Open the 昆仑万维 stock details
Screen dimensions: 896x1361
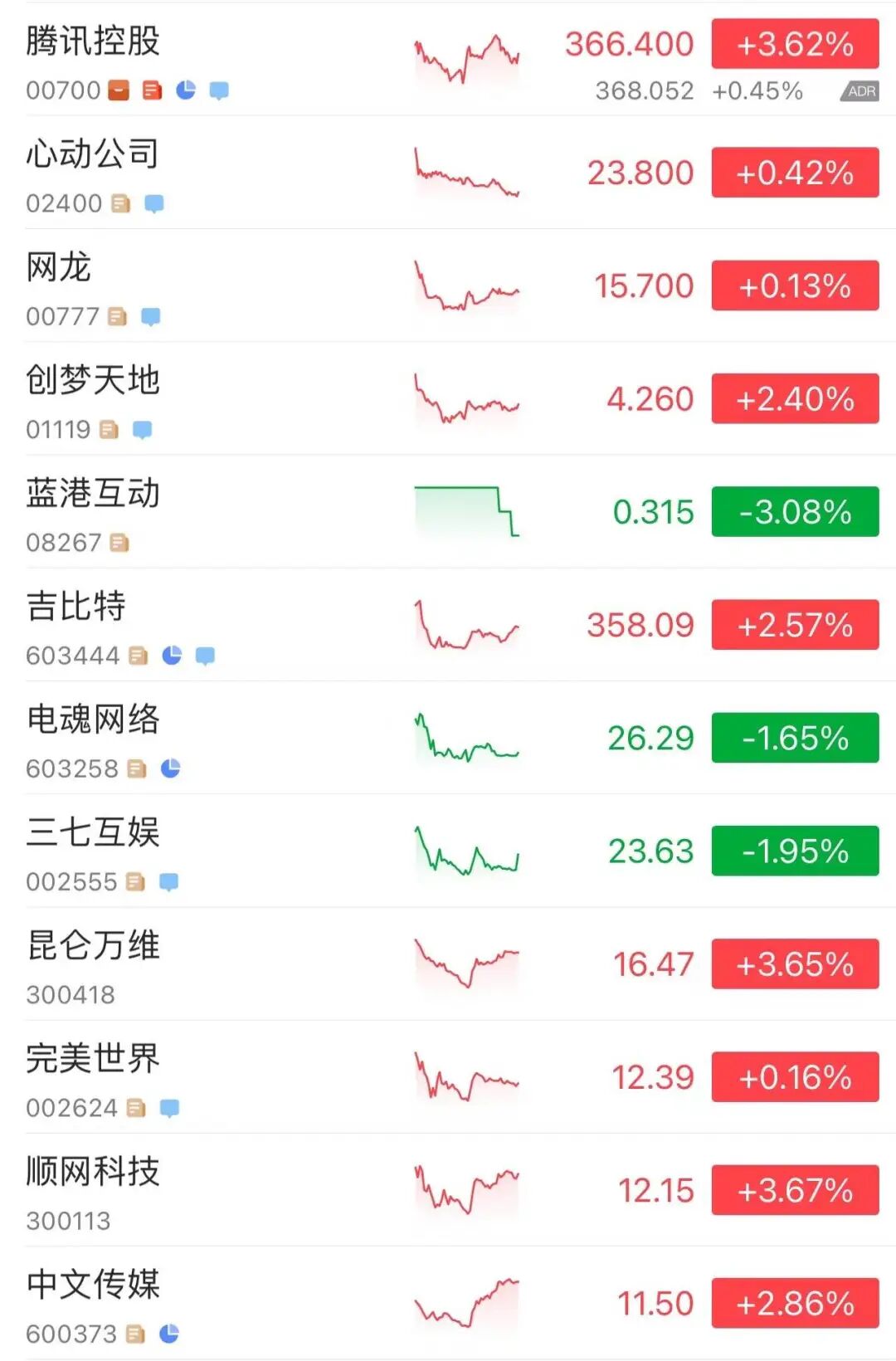pyautogui.click(x=93, y=945)
